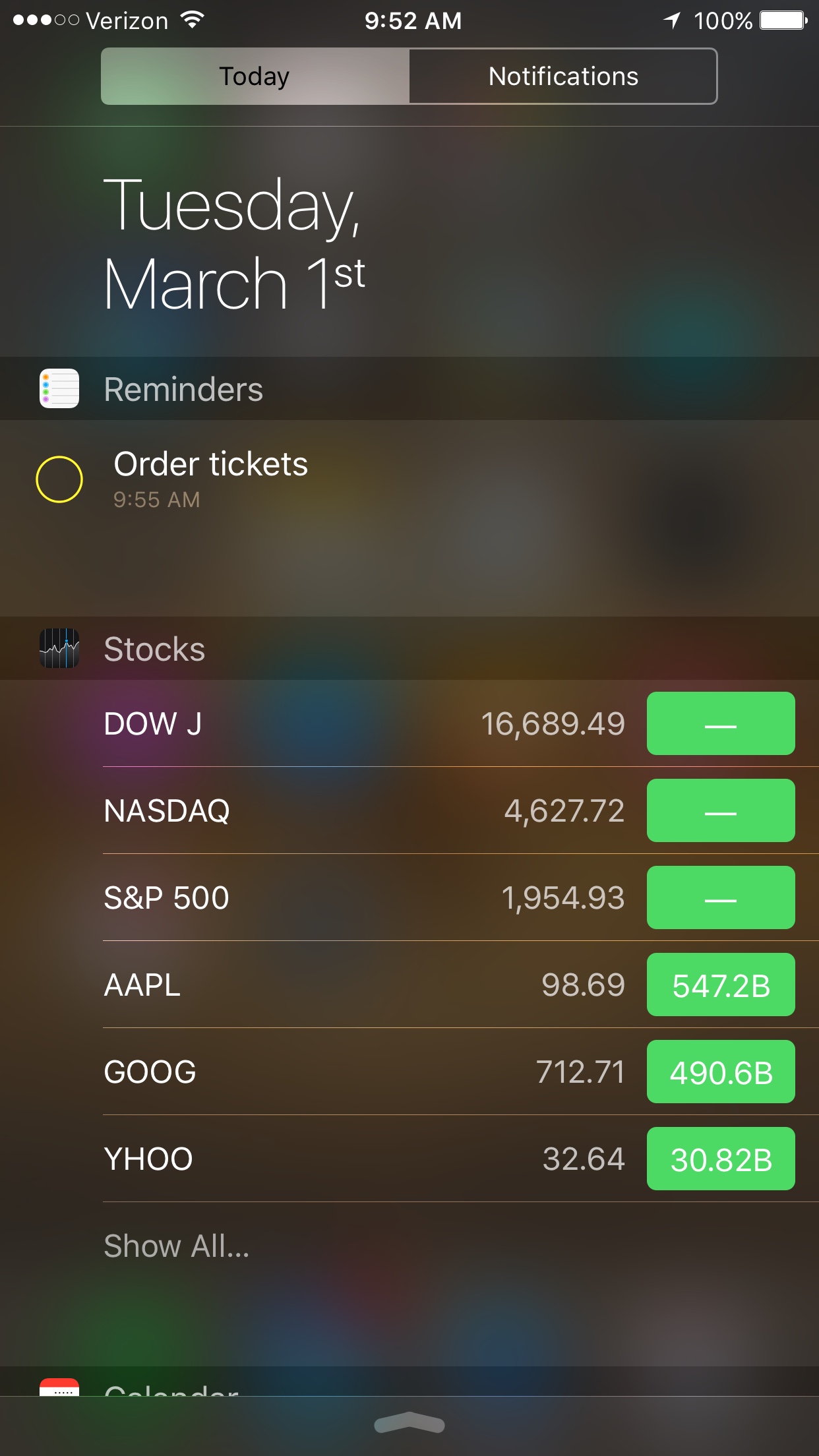Viewport: 819px width, 1456px height.
Task: Select the Today tab
Action: (x=255, y=76)
